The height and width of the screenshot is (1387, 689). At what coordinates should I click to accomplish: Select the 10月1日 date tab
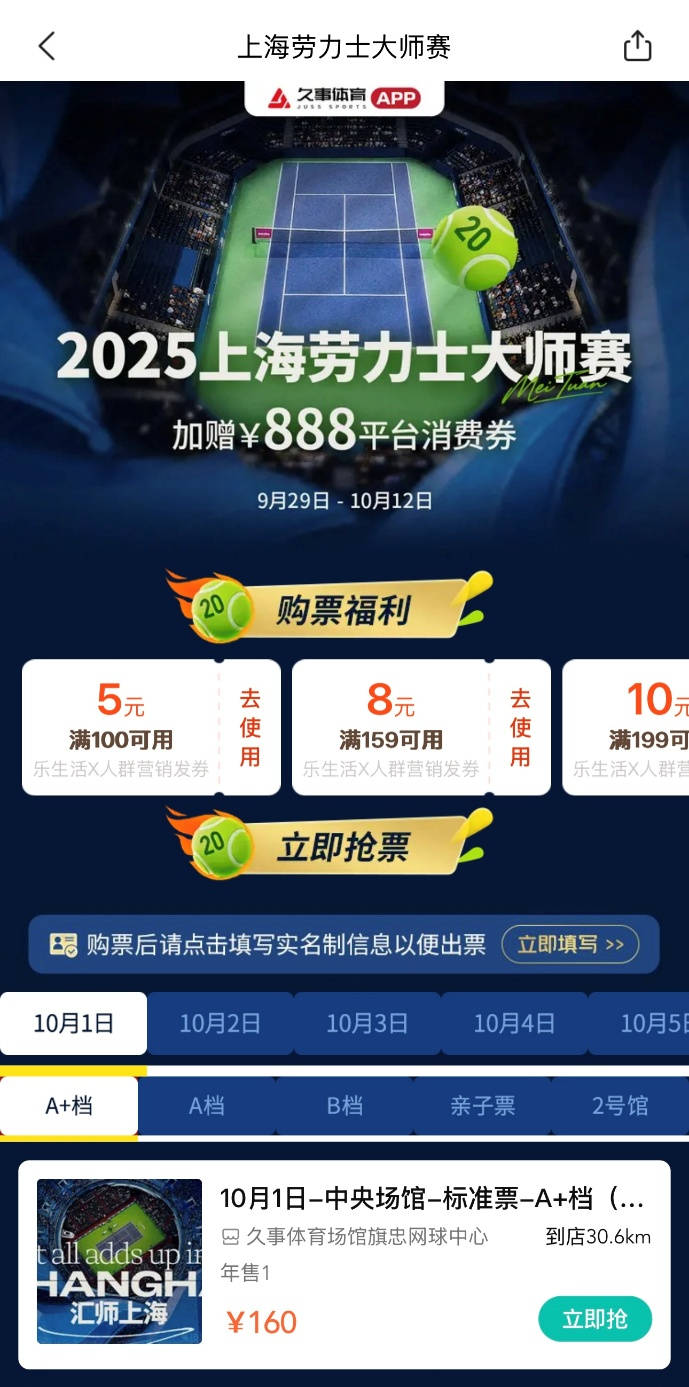[74, 1023]
